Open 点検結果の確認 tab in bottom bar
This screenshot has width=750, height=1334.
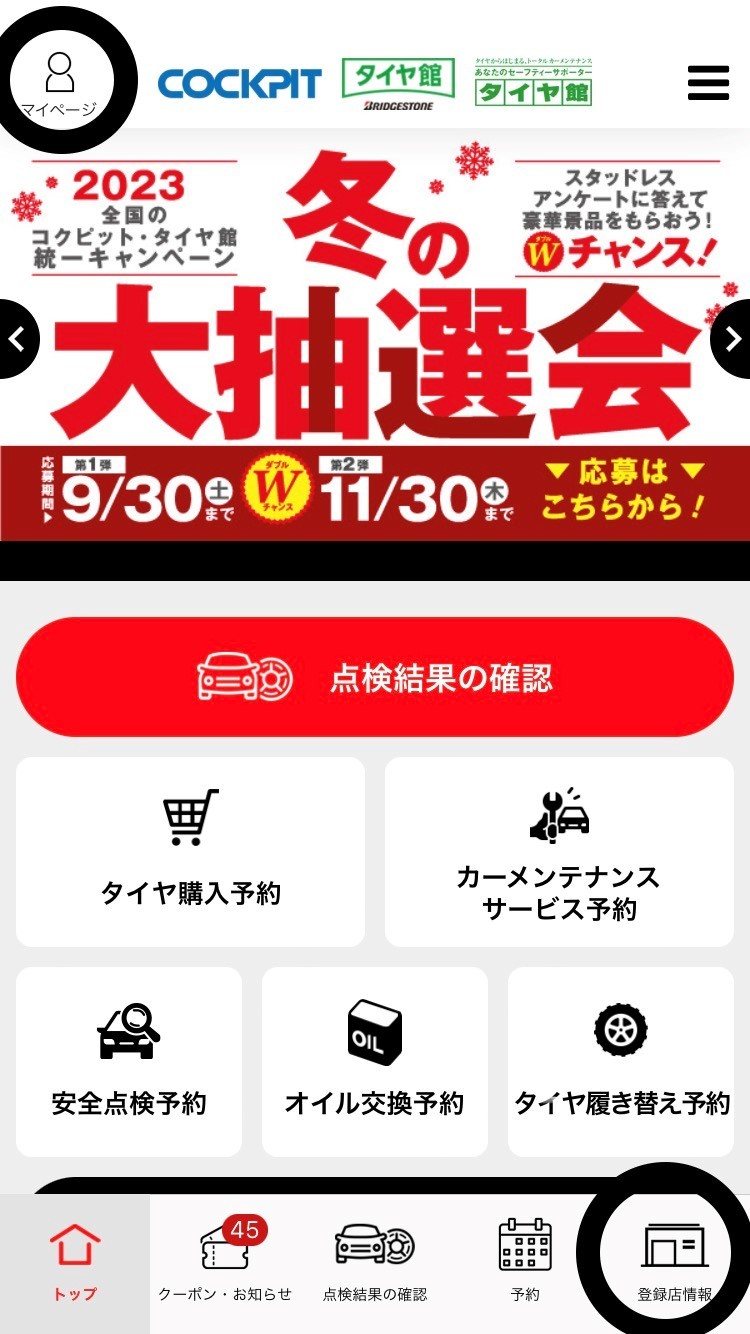point(375,1262)
